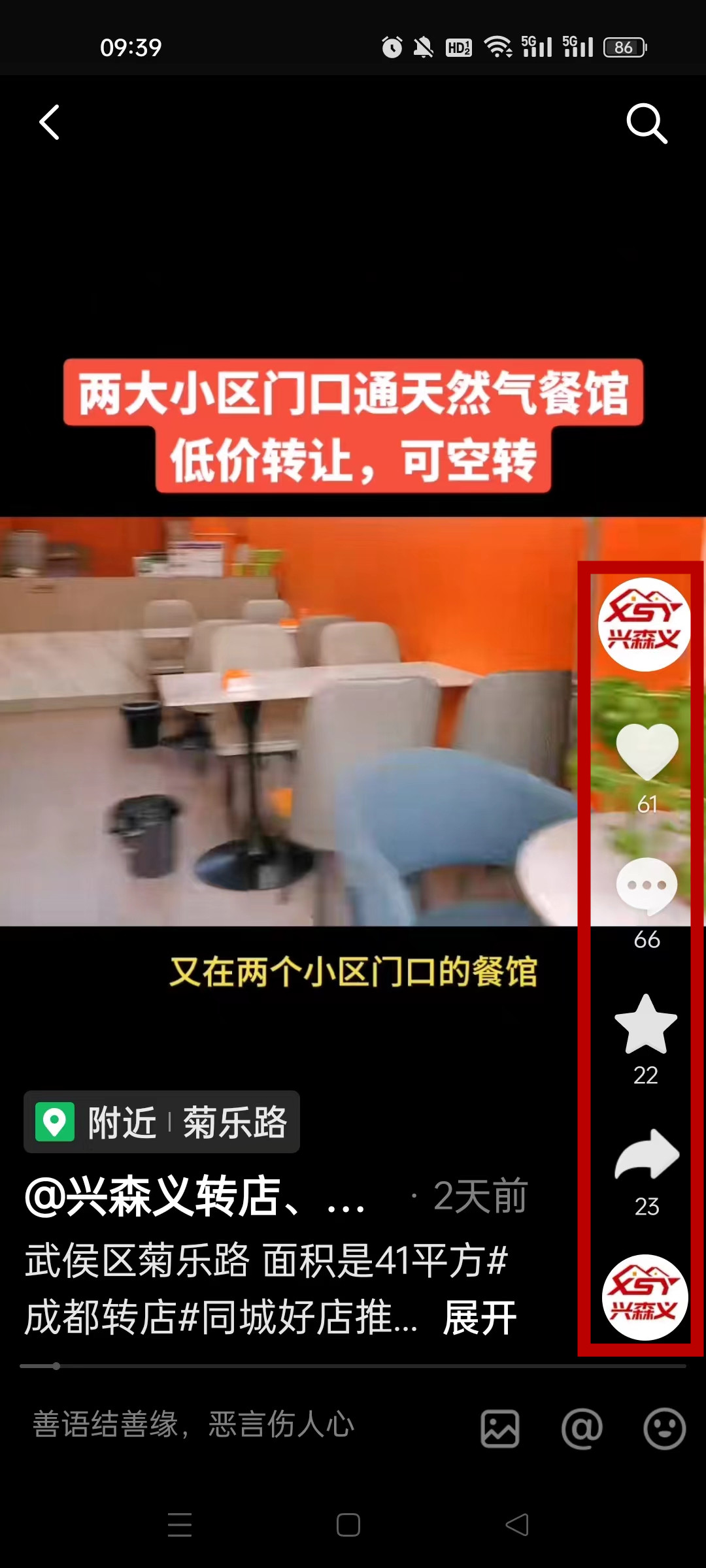Open 兴森义 author profile avatar
Image resolution: width=706 pixels, height=1568 pixels.
645,624
